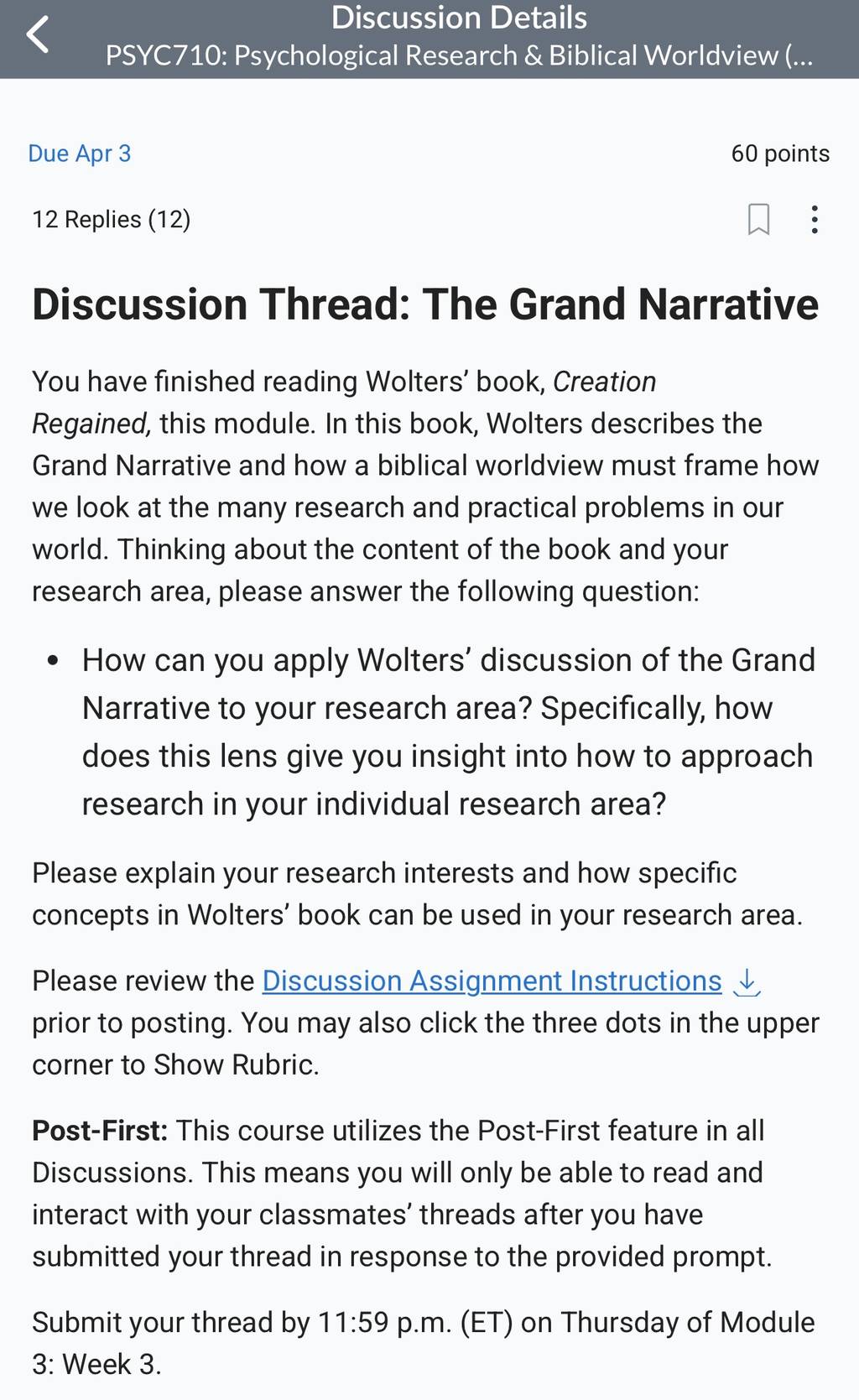This screenshot has width=859, height=1400.
Task: Download the instructions via the download icon
Action: click(x=747, y=981)
